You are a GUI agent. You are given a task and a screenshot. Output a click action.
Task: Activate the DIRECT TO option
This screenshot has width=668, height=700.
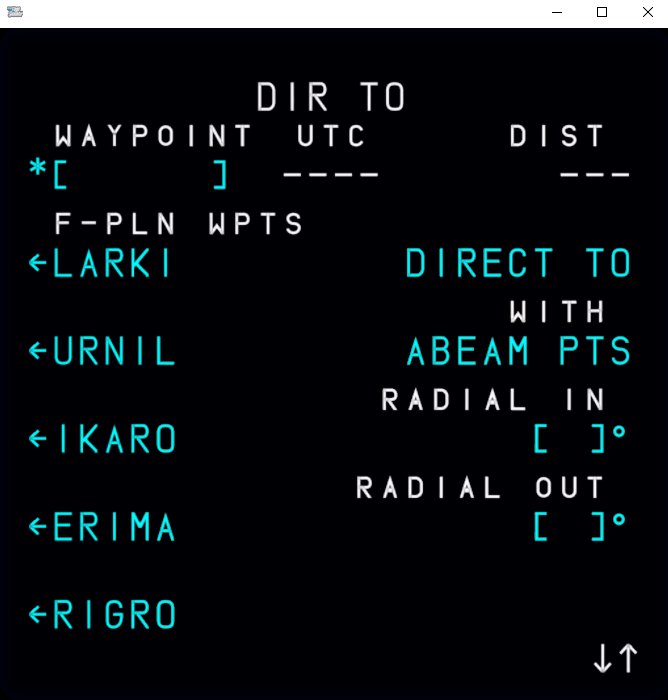point(518,264)
